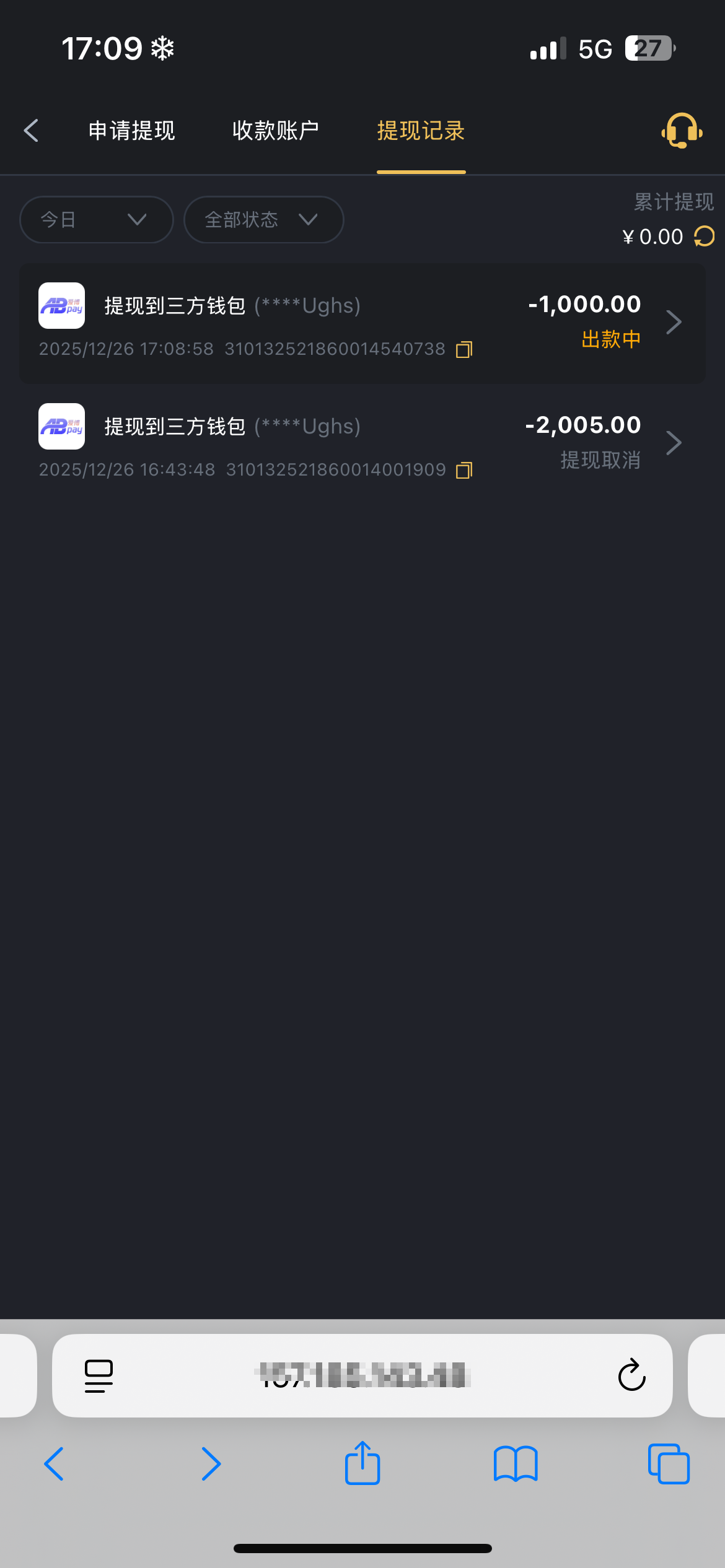The height and width of the screenshot is (1568, 725).
Task: Open the 全部状态 status filter dropdown
Action: [263, 219]
